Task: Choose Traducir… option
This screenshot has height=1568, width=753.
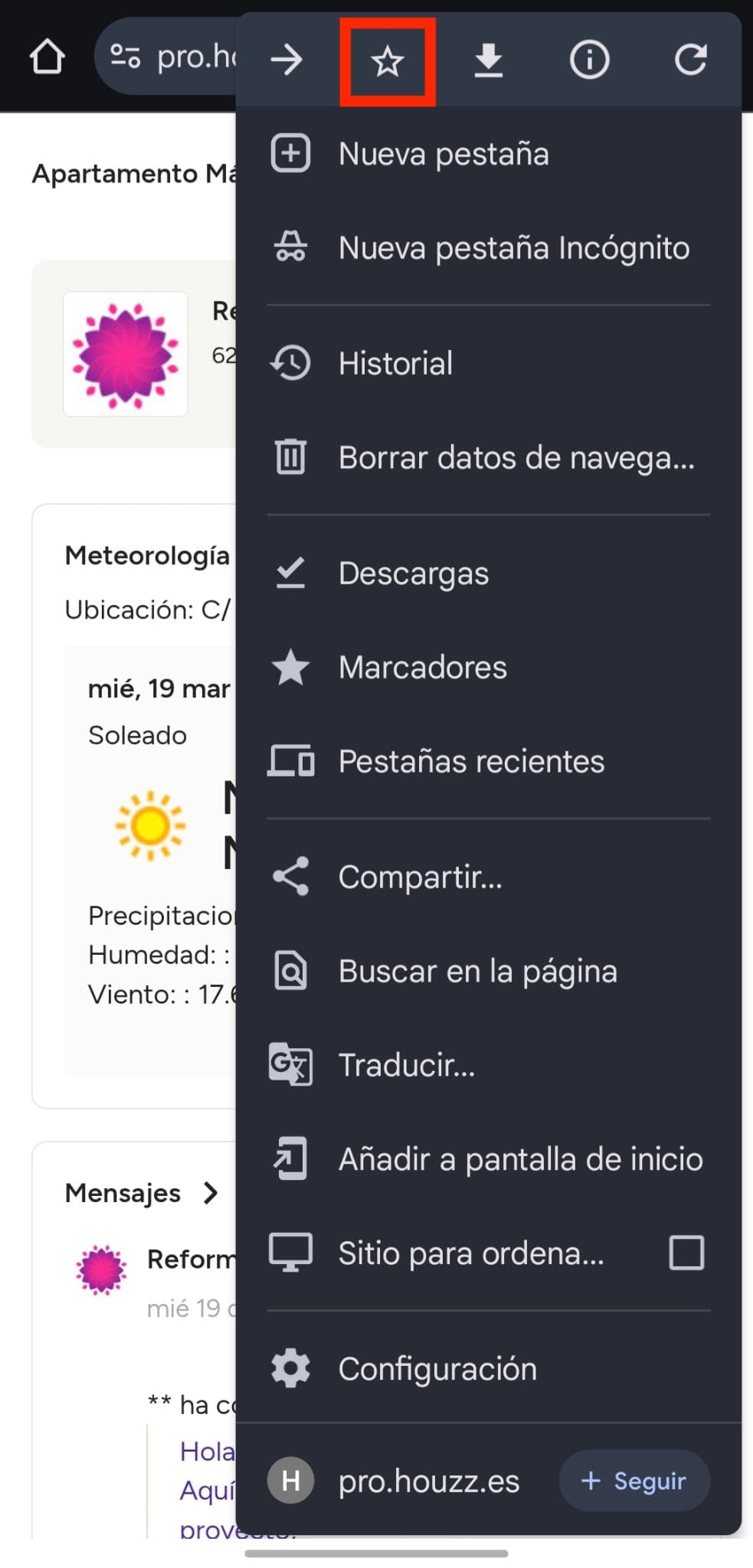Action: [406, 1065]
